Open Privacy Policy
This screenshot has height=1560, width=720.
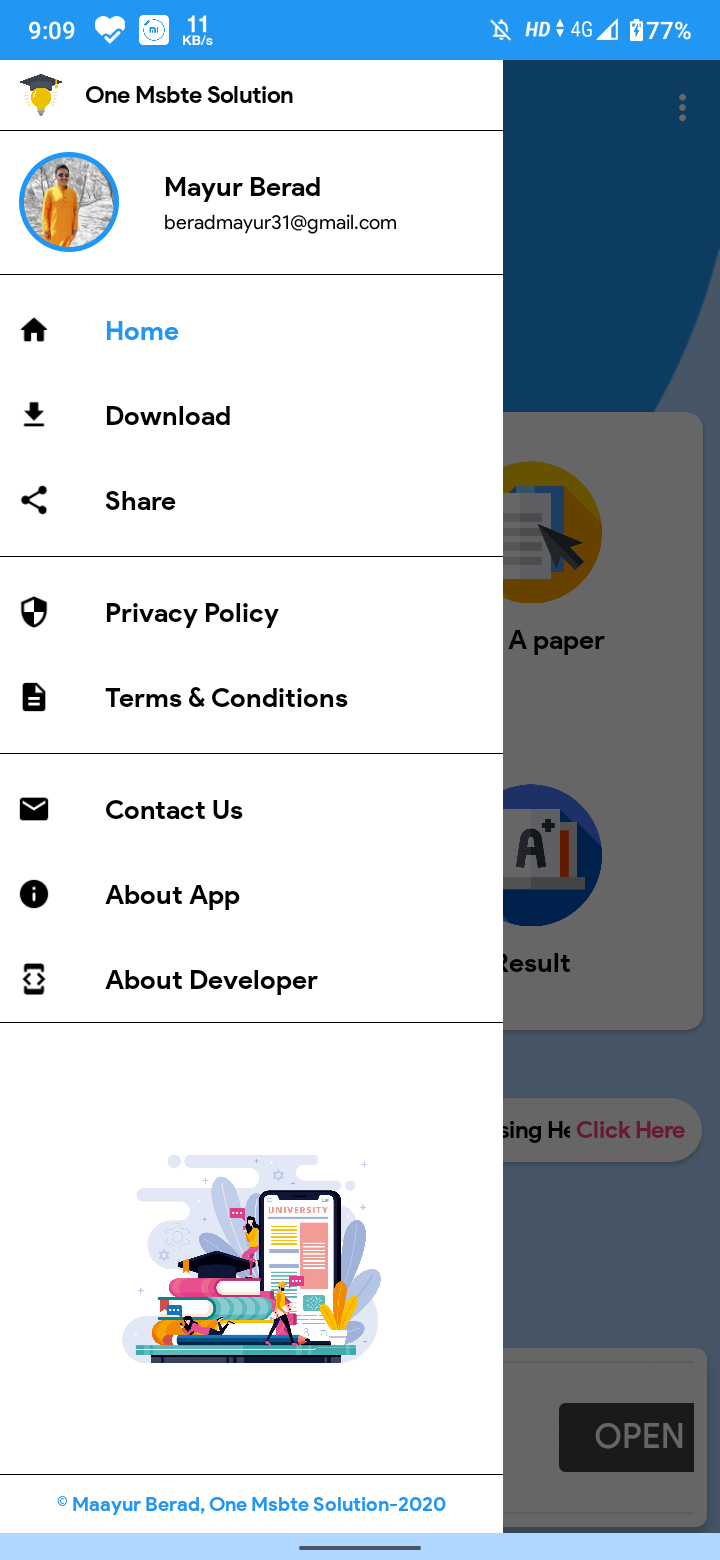(x=191, y=613)
